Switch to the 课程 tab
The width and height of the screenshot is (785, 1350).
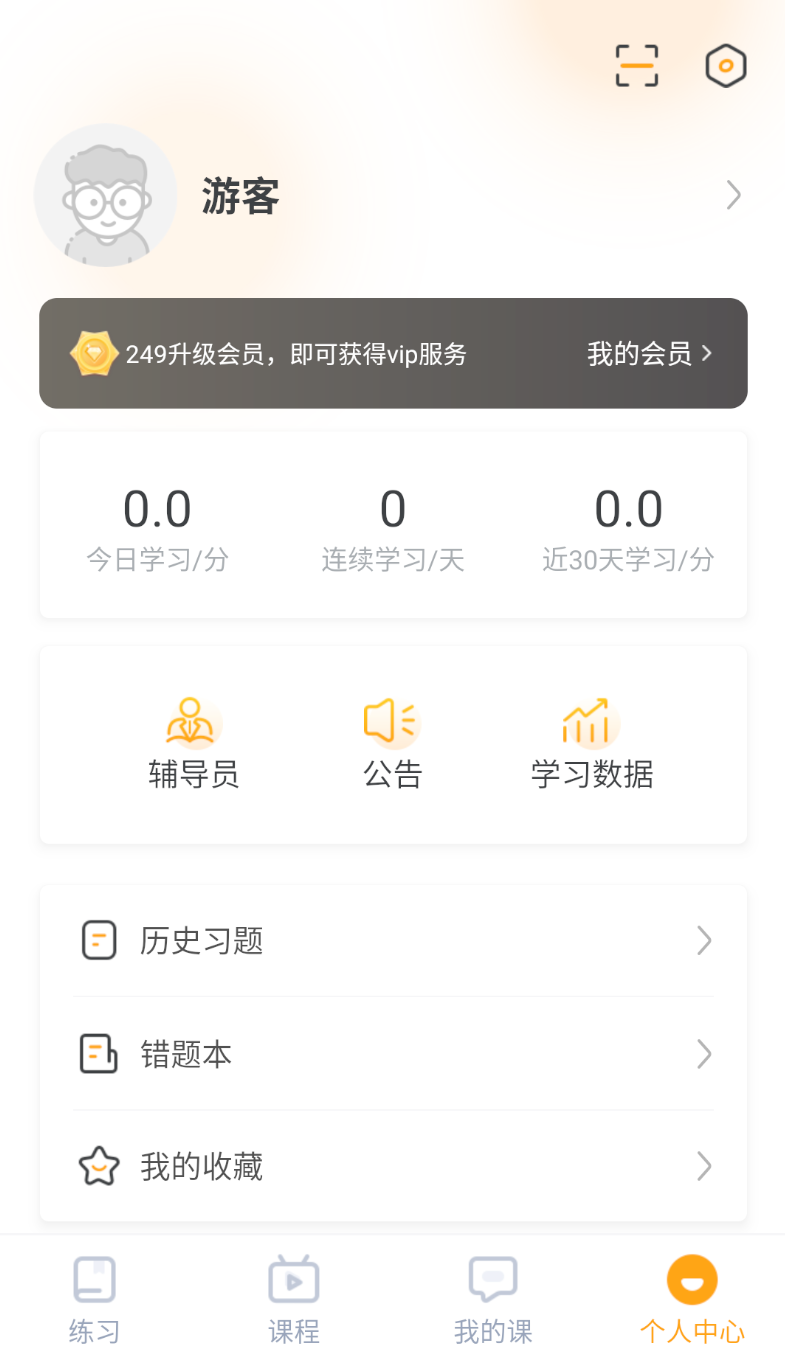pyautogui.click(x=293, y=1297)
